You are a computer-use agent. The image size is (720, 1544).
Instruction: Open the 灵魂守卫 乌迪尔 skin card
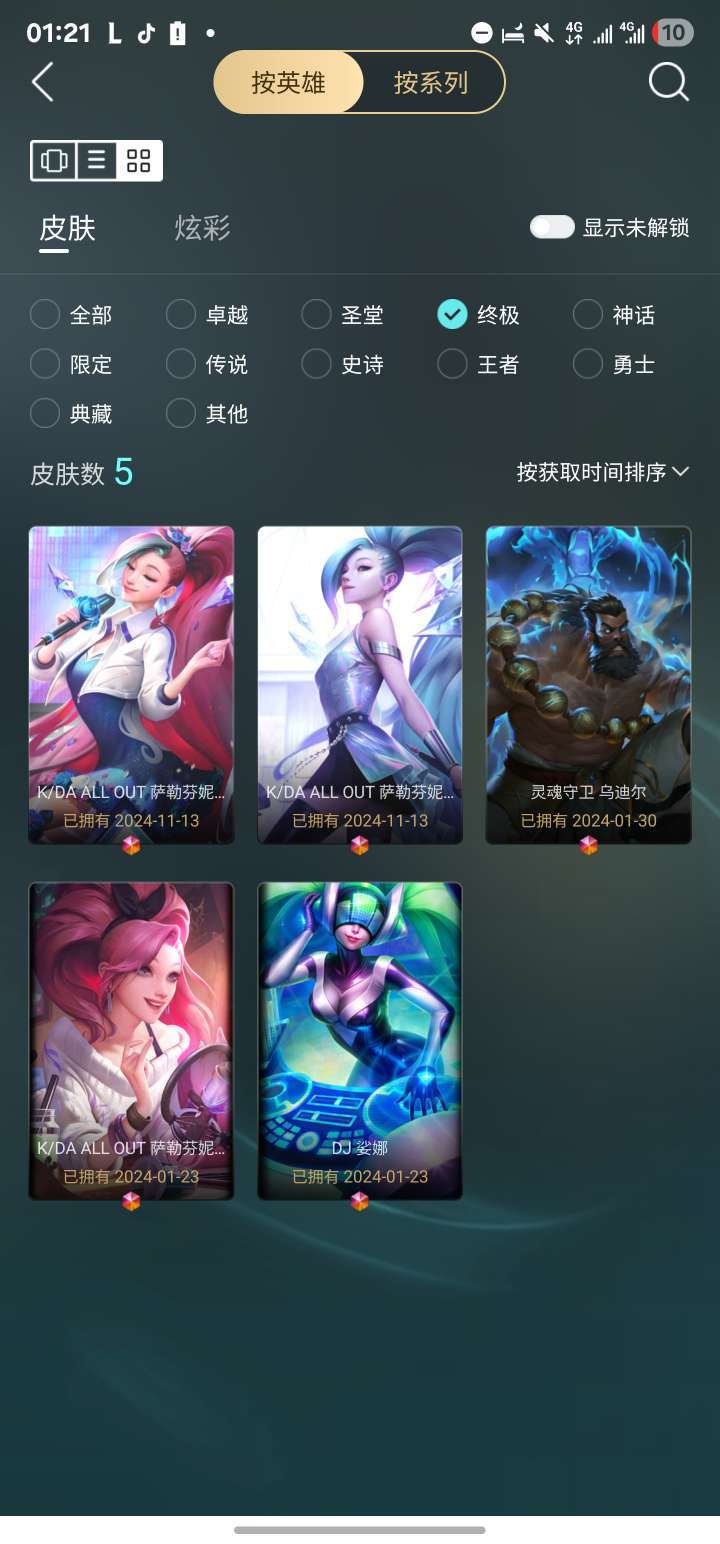(x=588, y=685)
